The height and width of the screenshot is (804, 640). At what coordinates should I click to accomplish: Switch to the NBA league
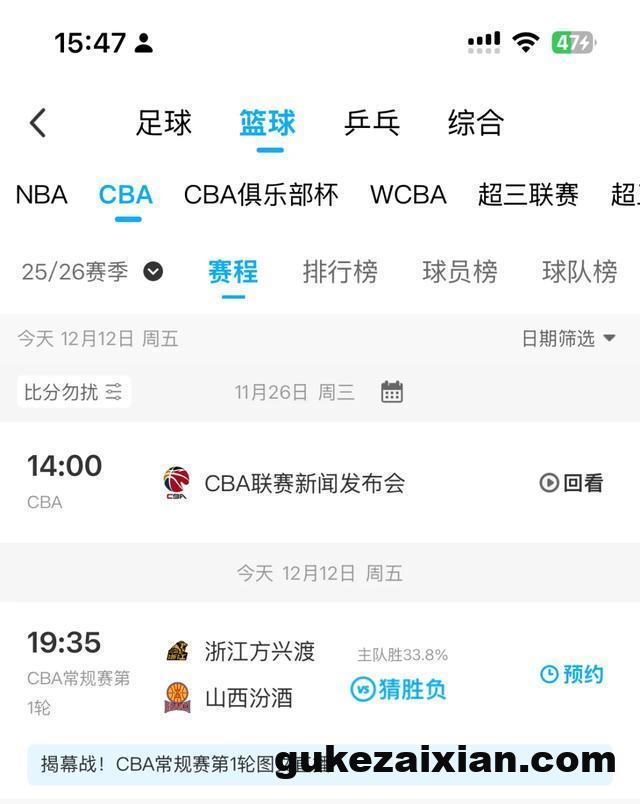coord(42,195)
